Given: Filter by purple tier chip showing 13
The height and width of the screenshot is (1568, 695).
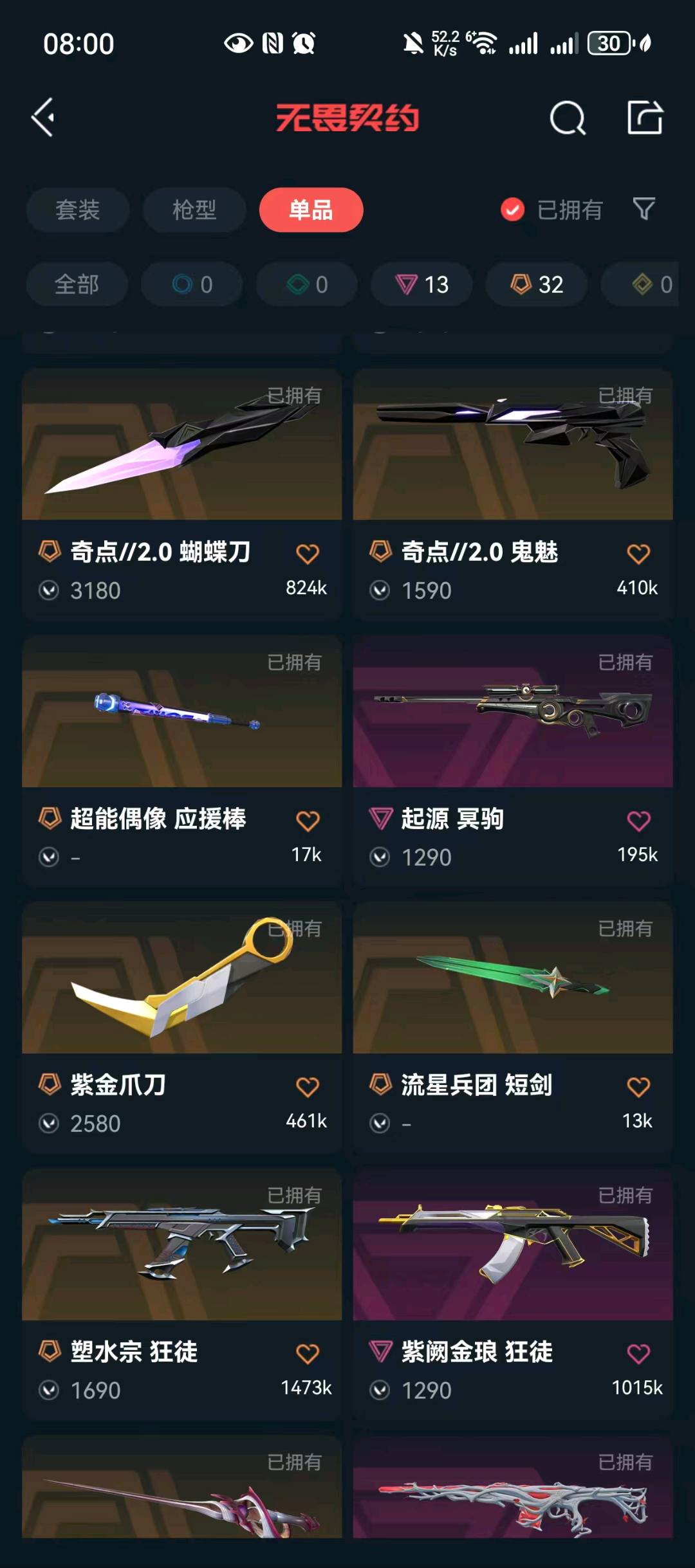Looking at the screenshot, I should coord(422,284).
